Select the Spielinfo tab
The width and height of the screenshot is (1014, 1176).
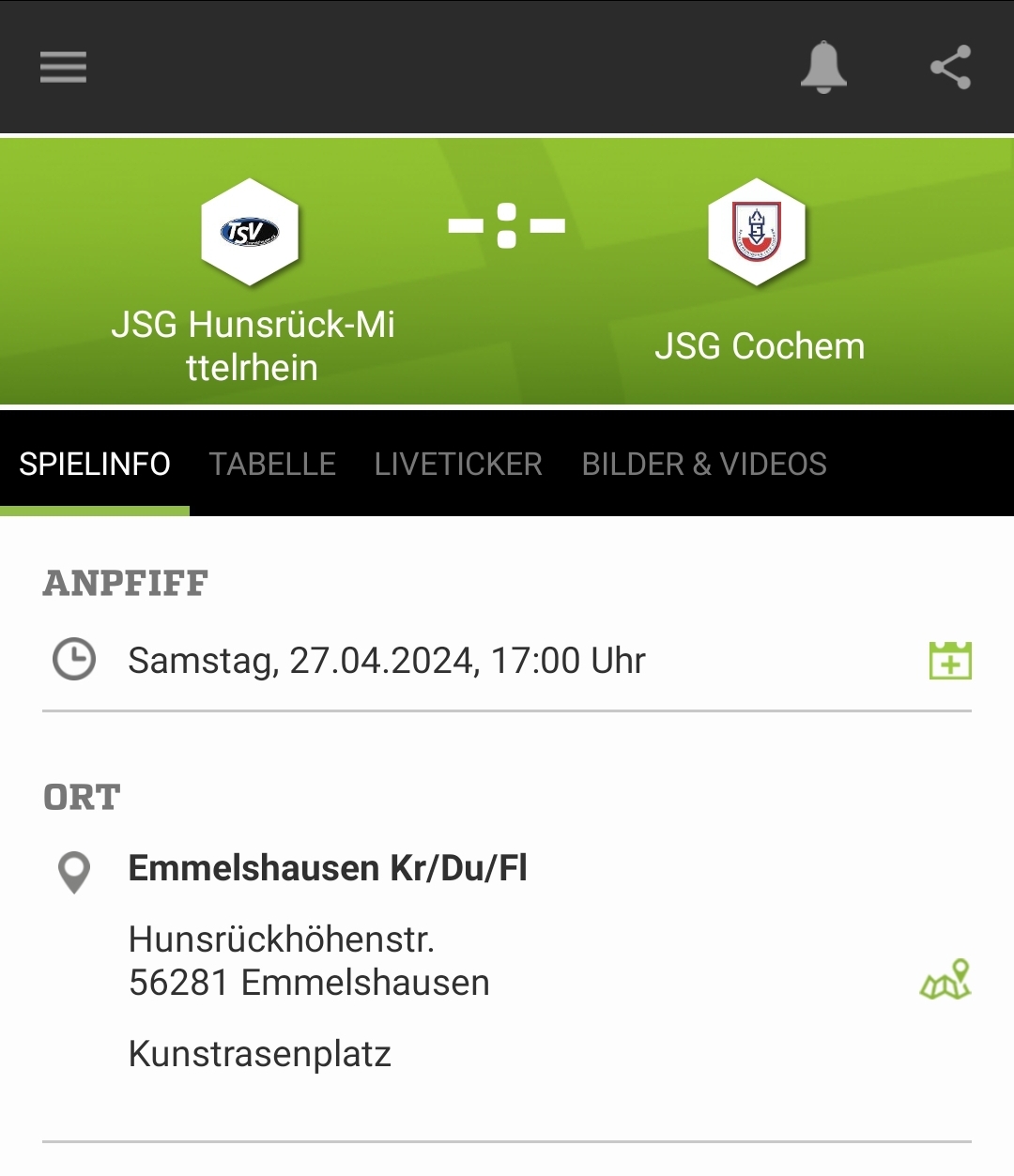95,465
